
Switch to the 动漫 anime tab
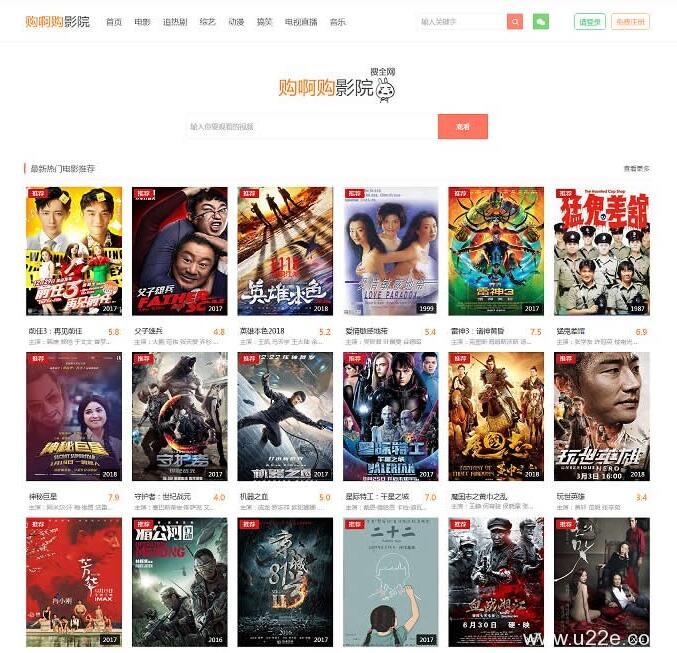[236, 21]
